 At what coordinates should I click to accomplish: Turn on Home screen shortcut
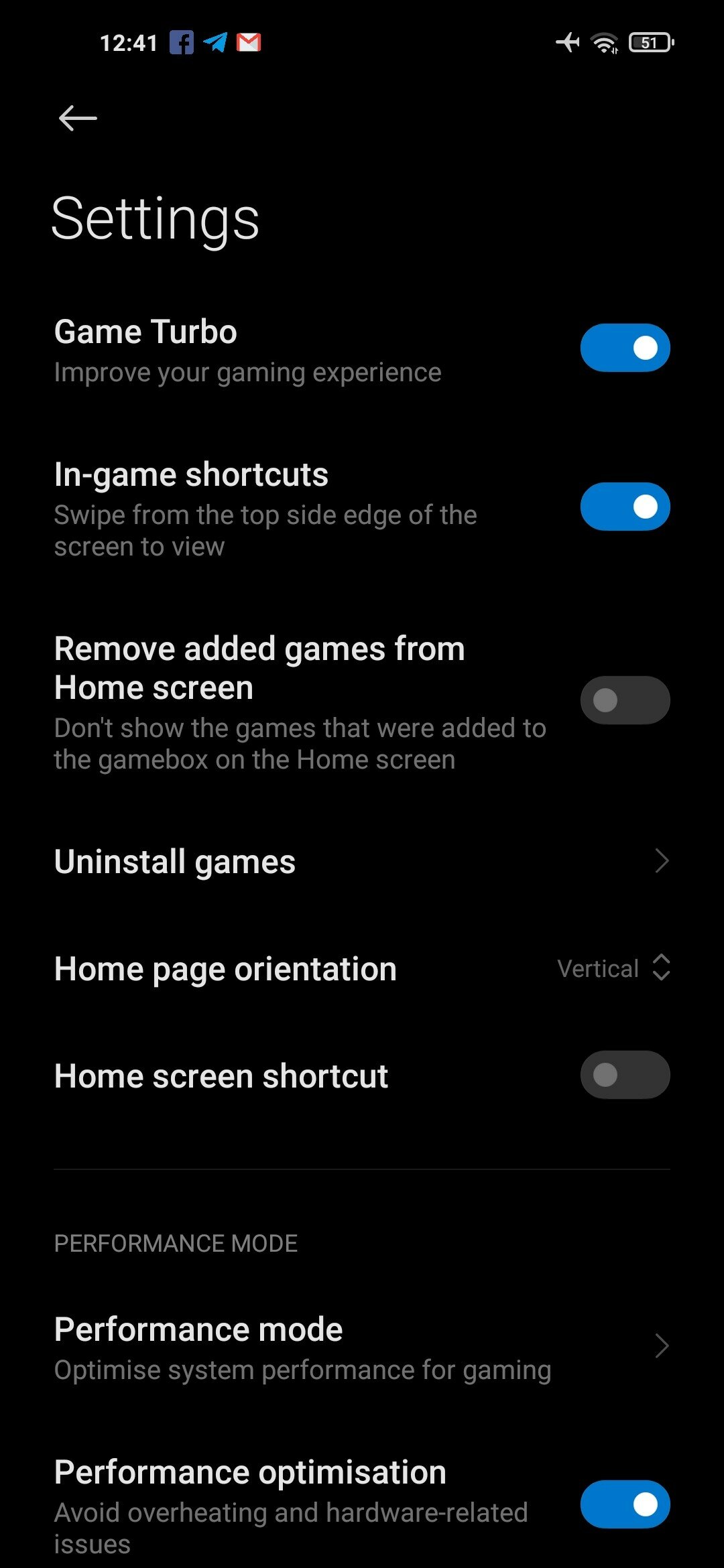[625, 1075]
